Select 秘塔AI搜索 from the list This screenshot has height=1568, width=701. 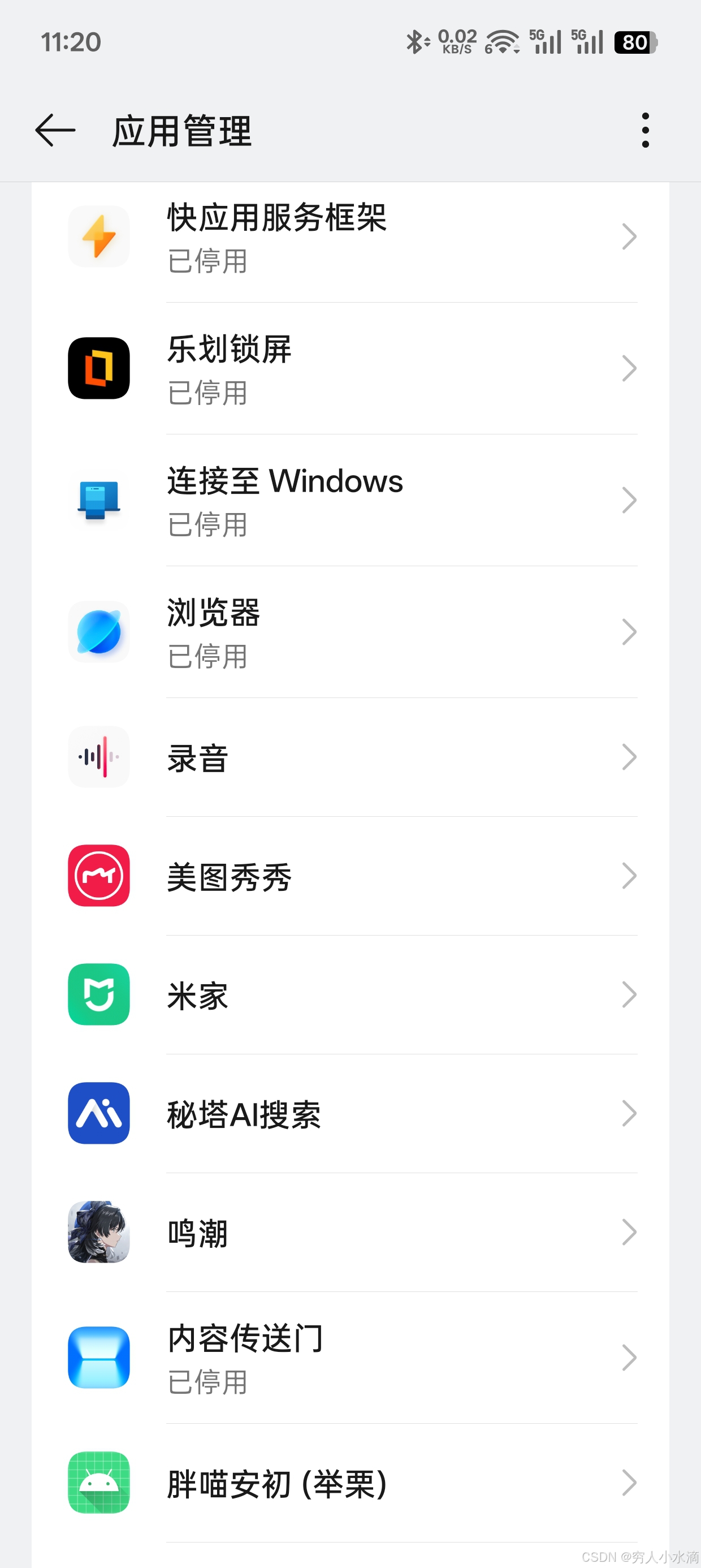350,1113
